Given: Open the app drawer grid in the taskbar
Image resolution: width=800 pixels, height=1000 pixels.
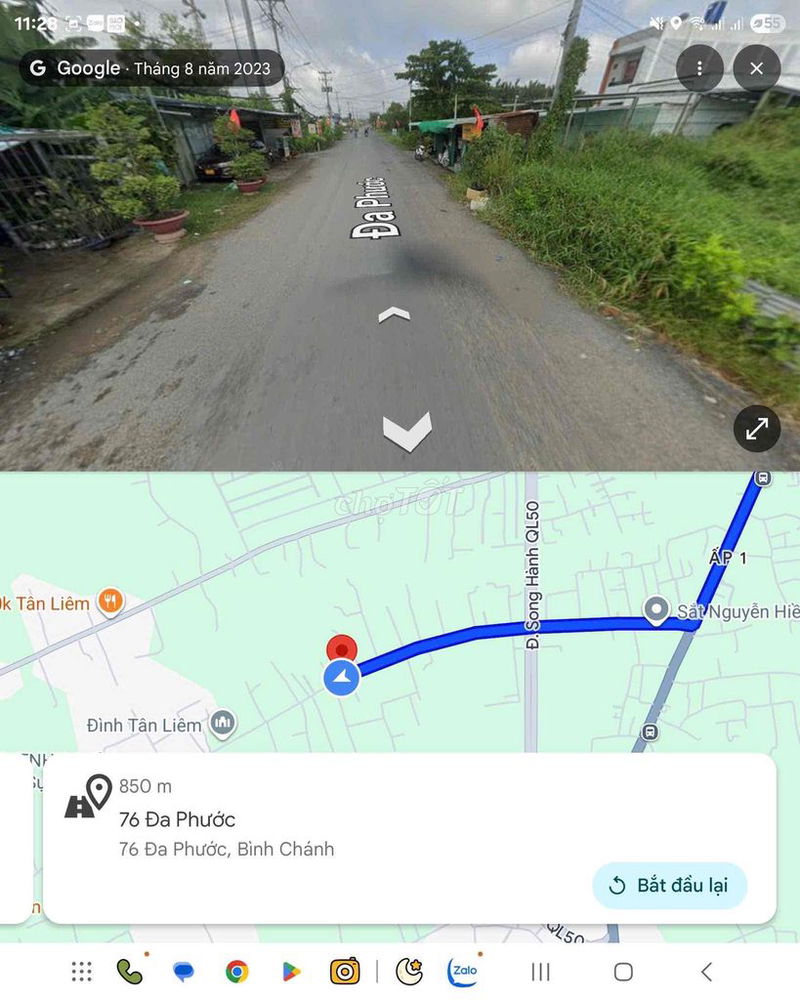Looking at the screenshot, I should coord(82,971).
